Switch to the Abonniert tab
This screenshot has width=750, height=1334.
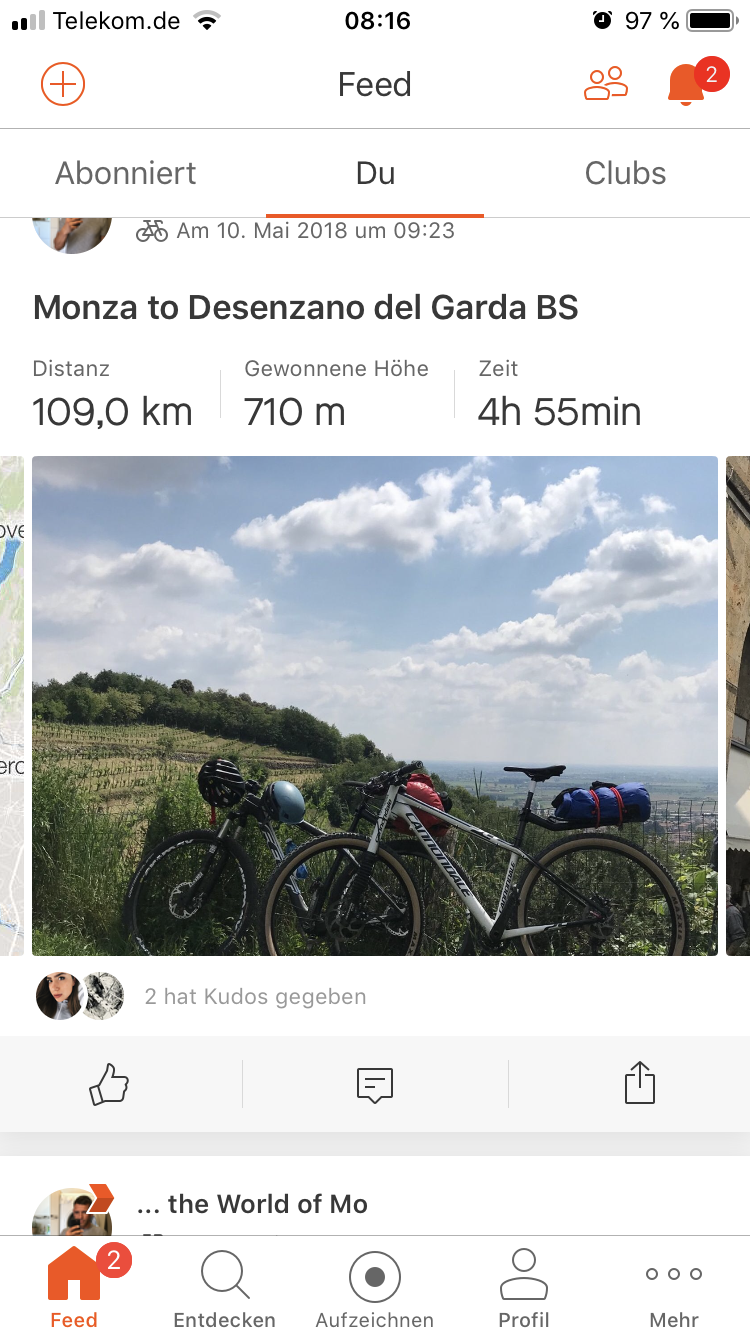[126, 173]
